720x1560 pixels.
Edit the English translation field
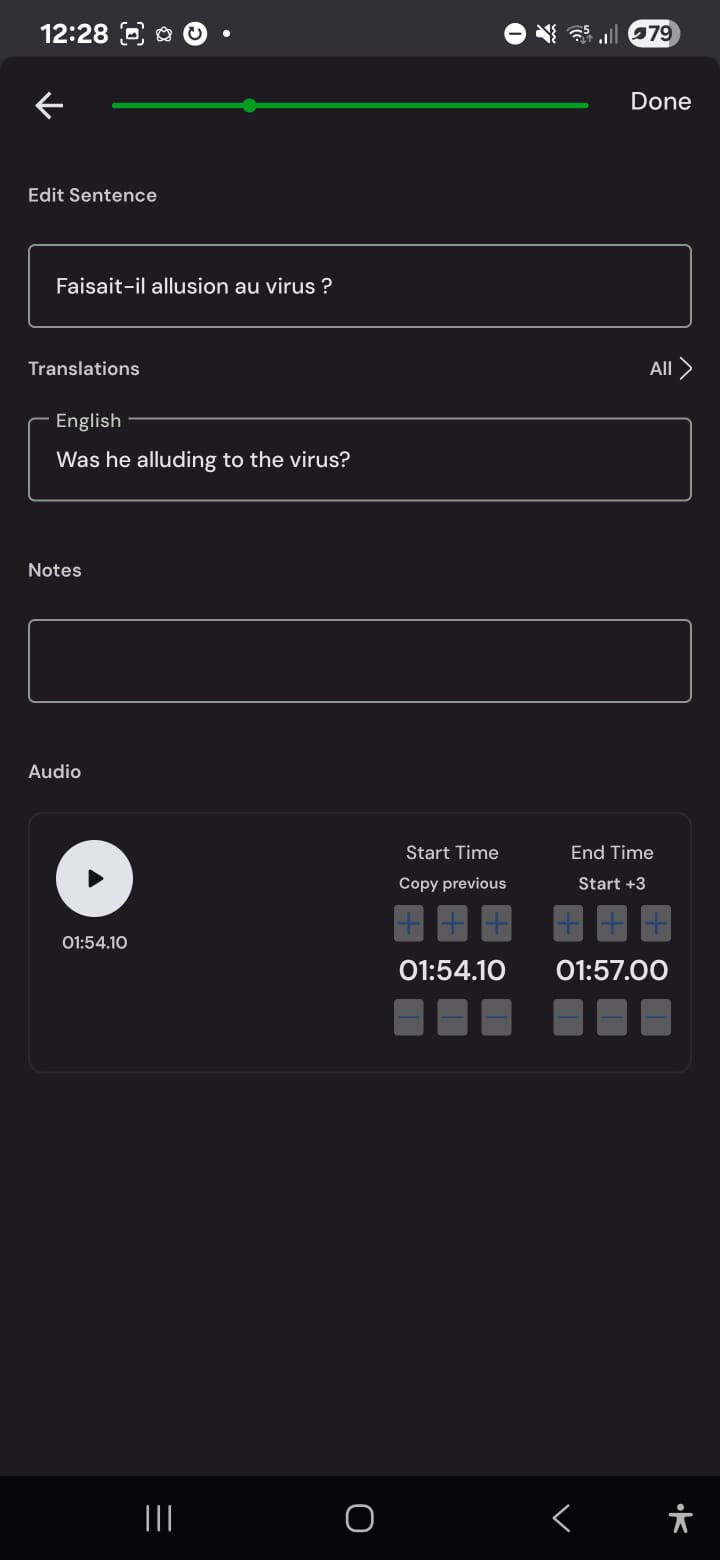click(x=360, y=460)
